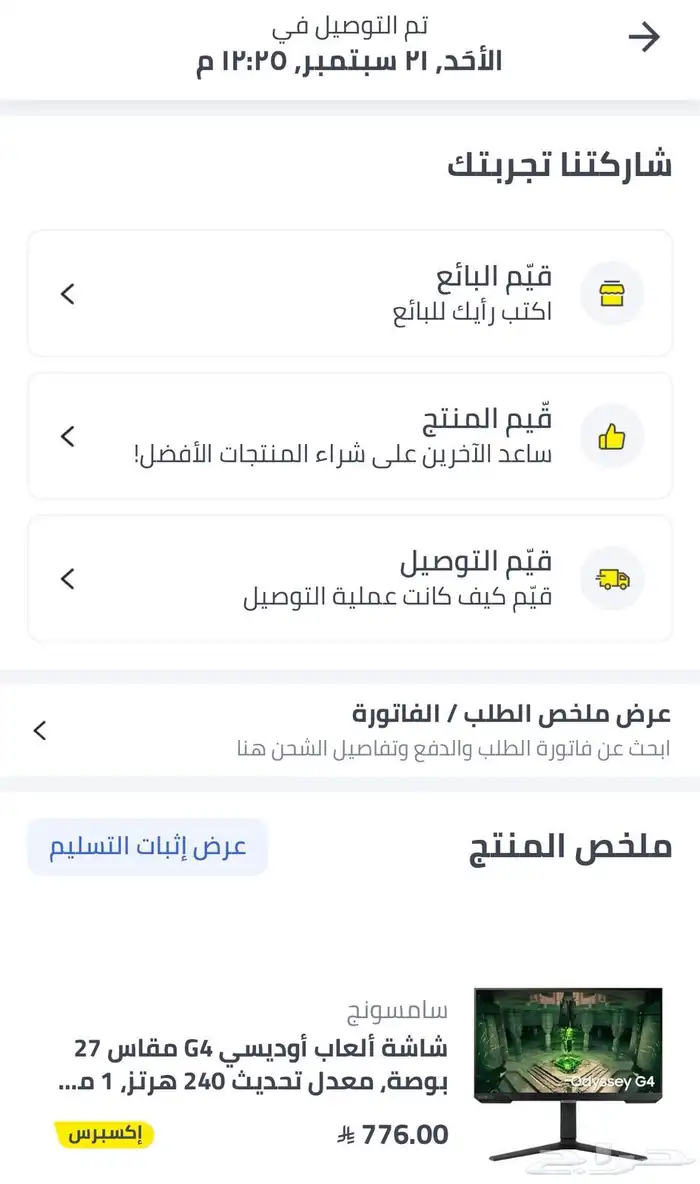Viewport: 700px width, 1184px height.
Task: Open قيّم البائع to review the seller
Action: 350,294
